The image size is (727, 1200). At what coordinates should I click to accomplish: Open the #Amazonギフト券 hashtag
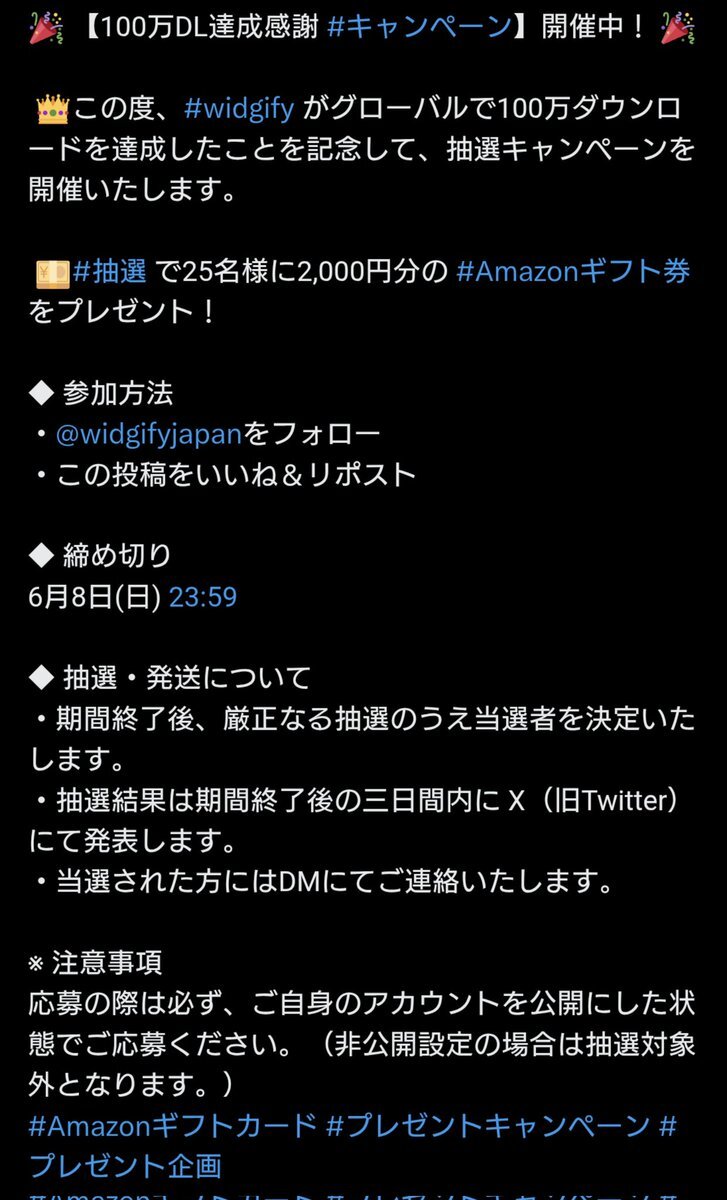[573, 270]
